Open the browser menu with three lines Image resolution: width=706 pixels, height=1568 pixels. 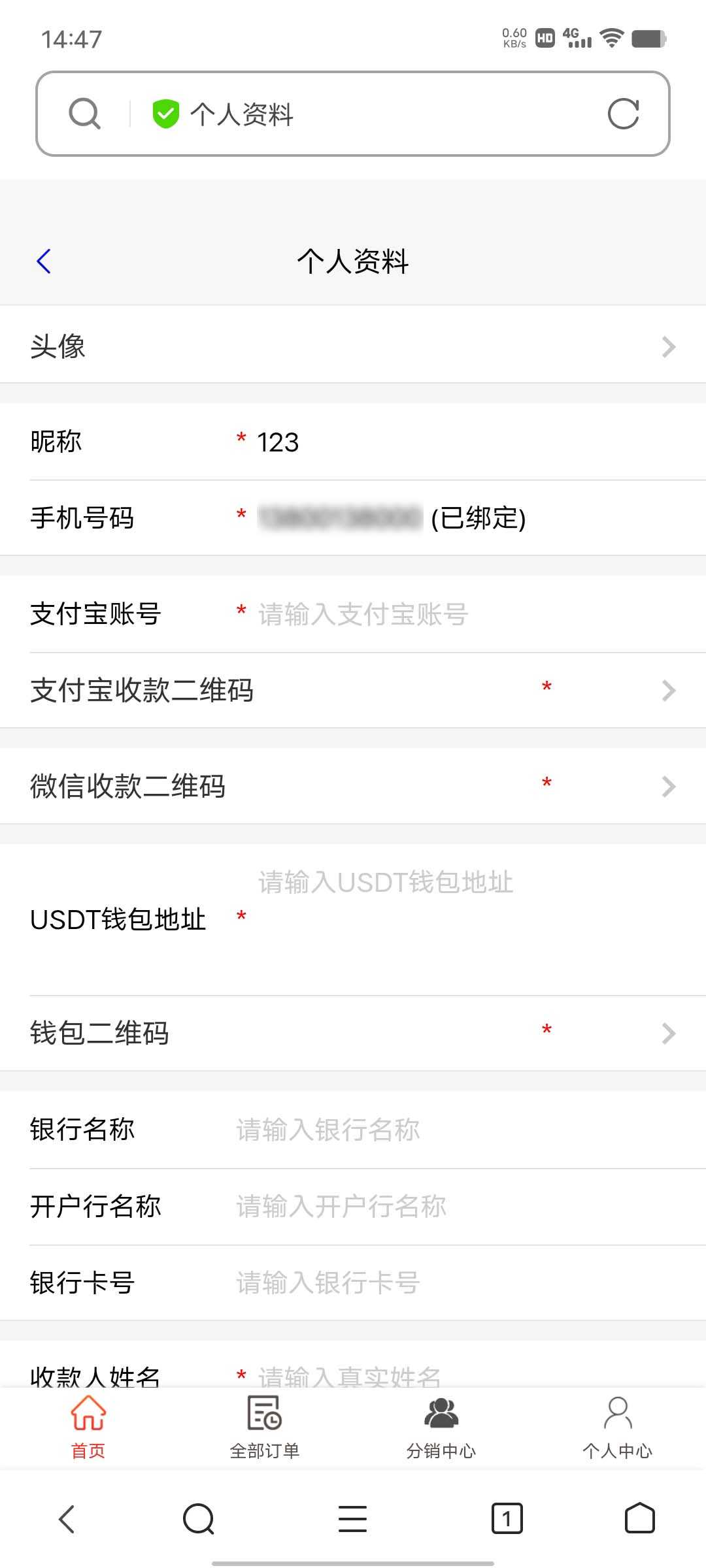[x=352, y=1518]
